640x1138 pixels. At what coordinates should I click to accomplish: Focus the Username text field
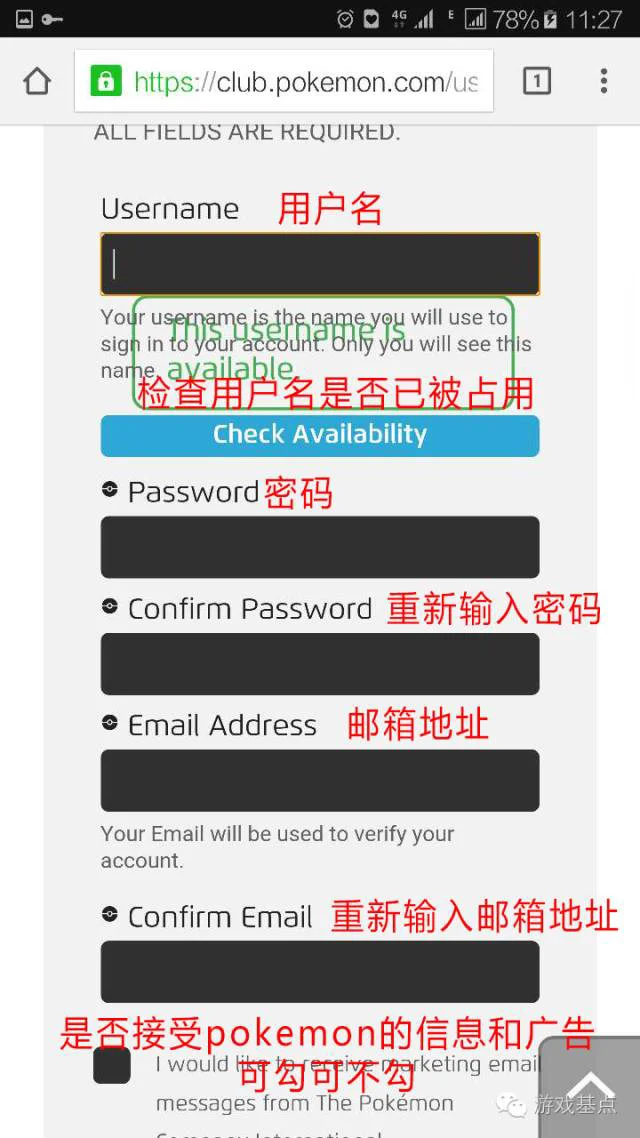click(x=320, y=264)
